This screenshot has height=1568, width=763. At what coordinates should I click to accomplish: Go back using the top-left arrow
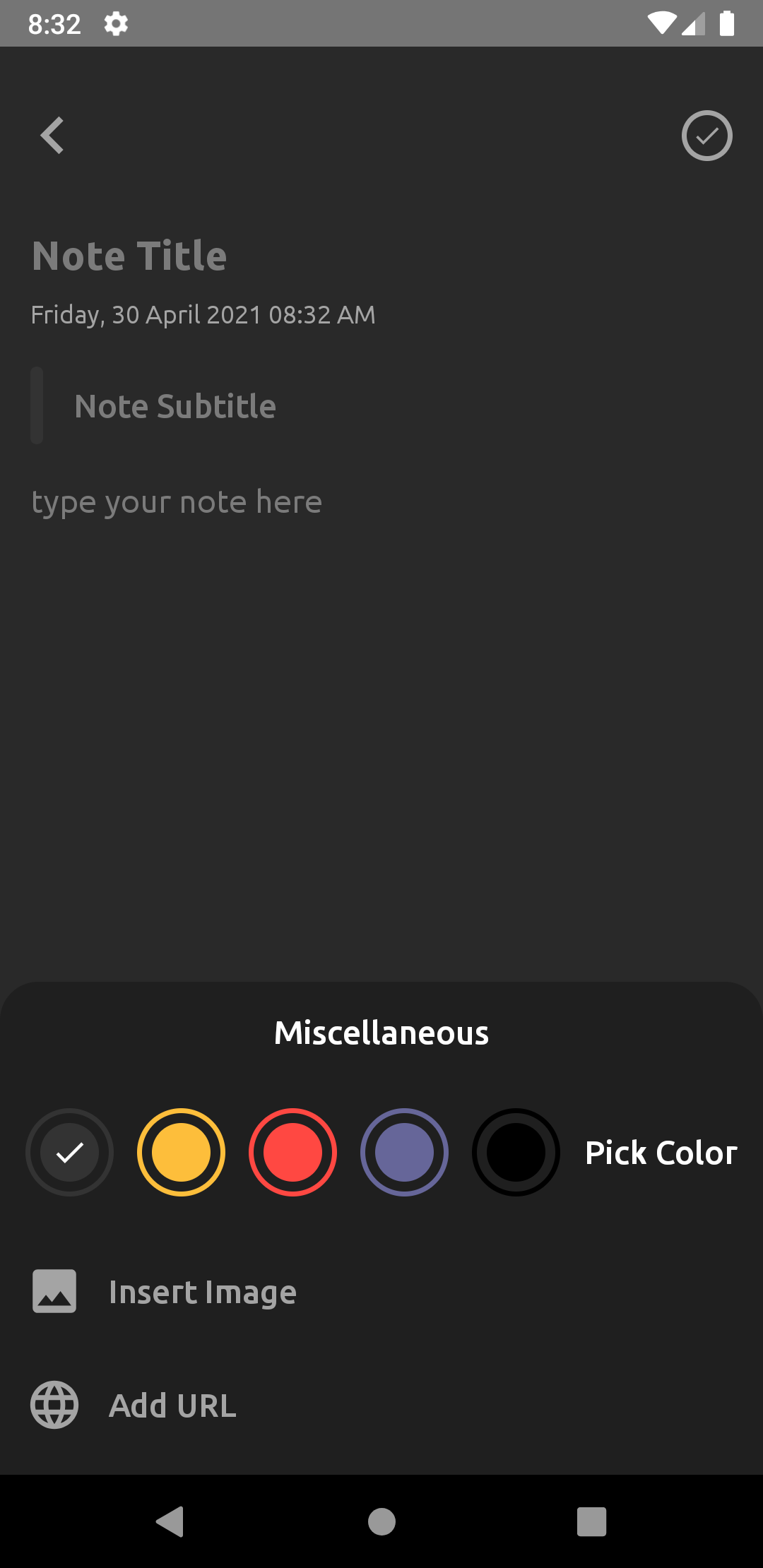click(x=52, y=135)
